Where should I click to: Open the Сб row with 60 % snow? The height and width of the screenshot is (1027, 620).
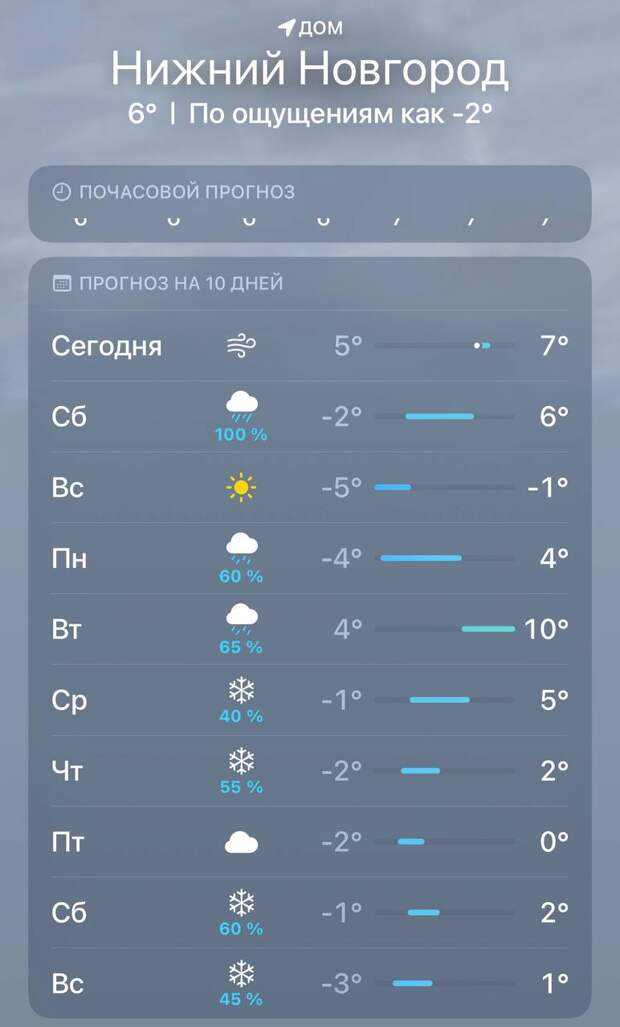(310, 913)
